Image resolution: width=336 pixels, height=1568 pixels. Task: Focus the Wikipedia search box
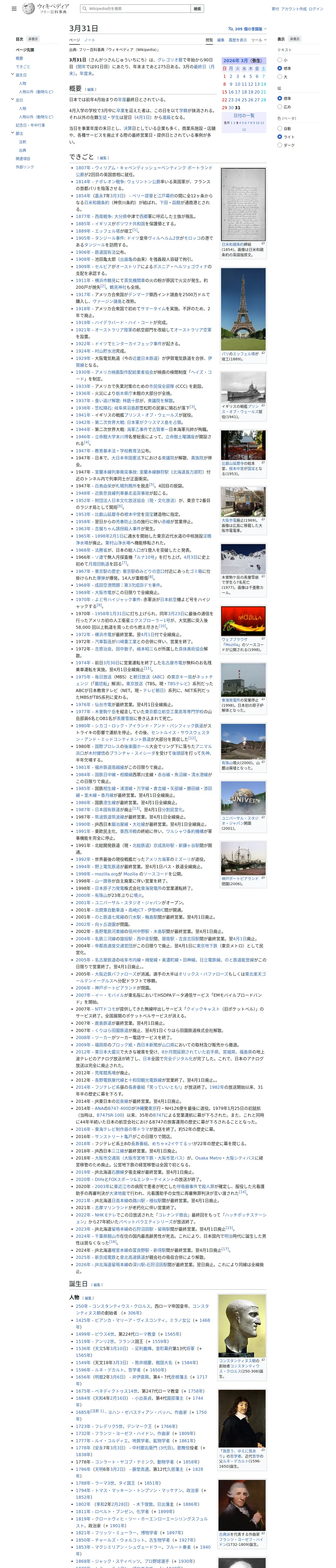pos(135,9)
